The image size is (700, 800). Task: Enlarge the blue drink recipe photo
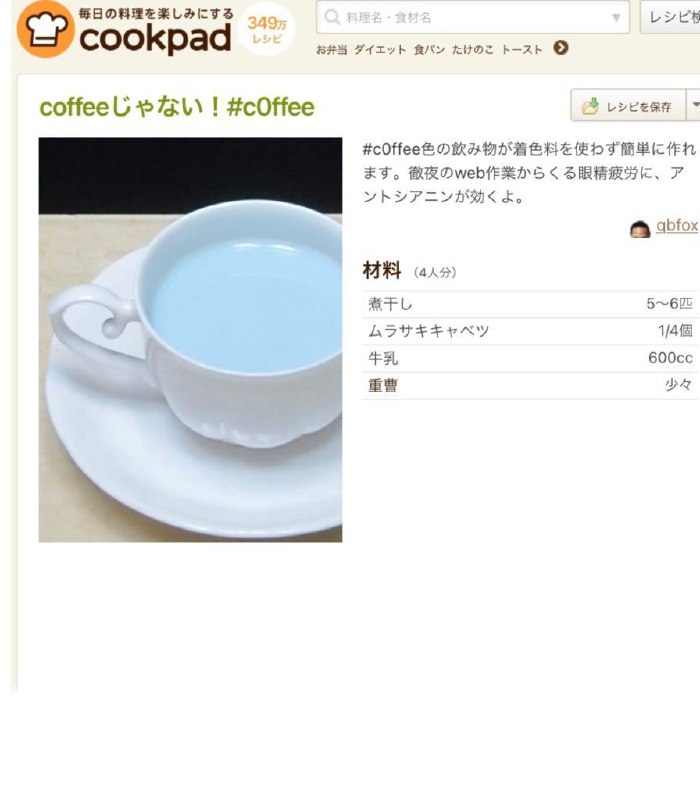[x=190, y=340]
